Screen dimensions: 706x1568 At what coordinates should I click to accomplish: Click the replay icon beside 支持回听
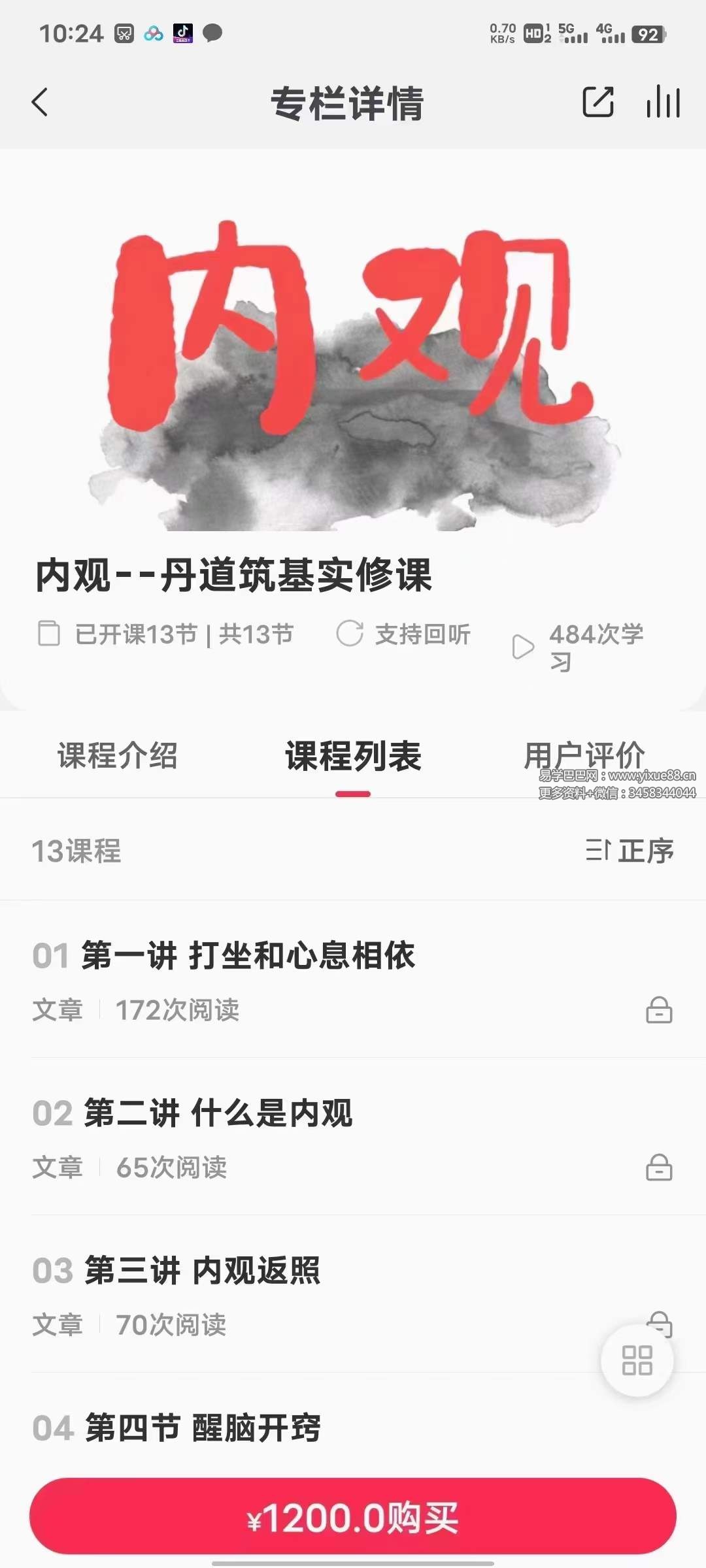click(349, 632)
